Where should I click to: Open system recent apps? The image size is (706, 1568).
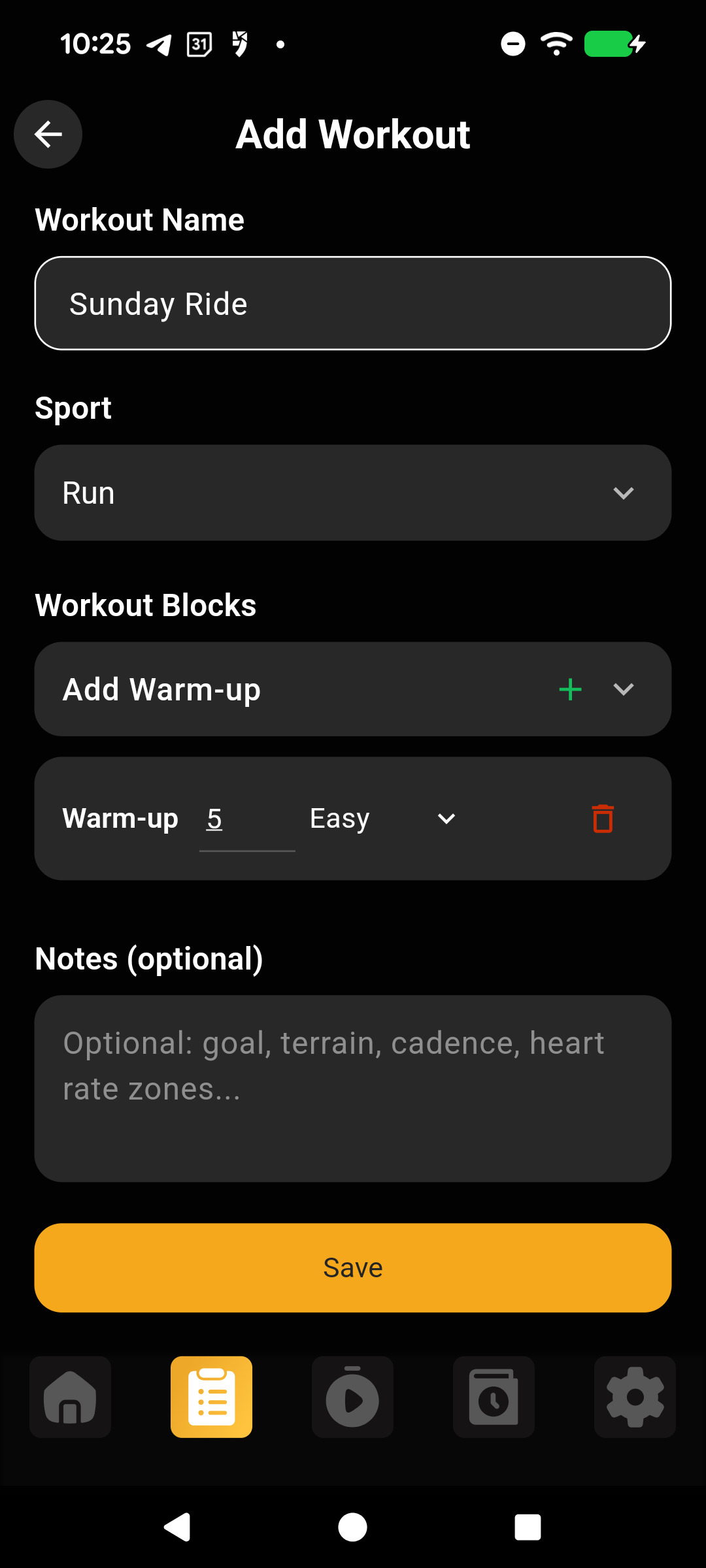(x=528, y=1527)
